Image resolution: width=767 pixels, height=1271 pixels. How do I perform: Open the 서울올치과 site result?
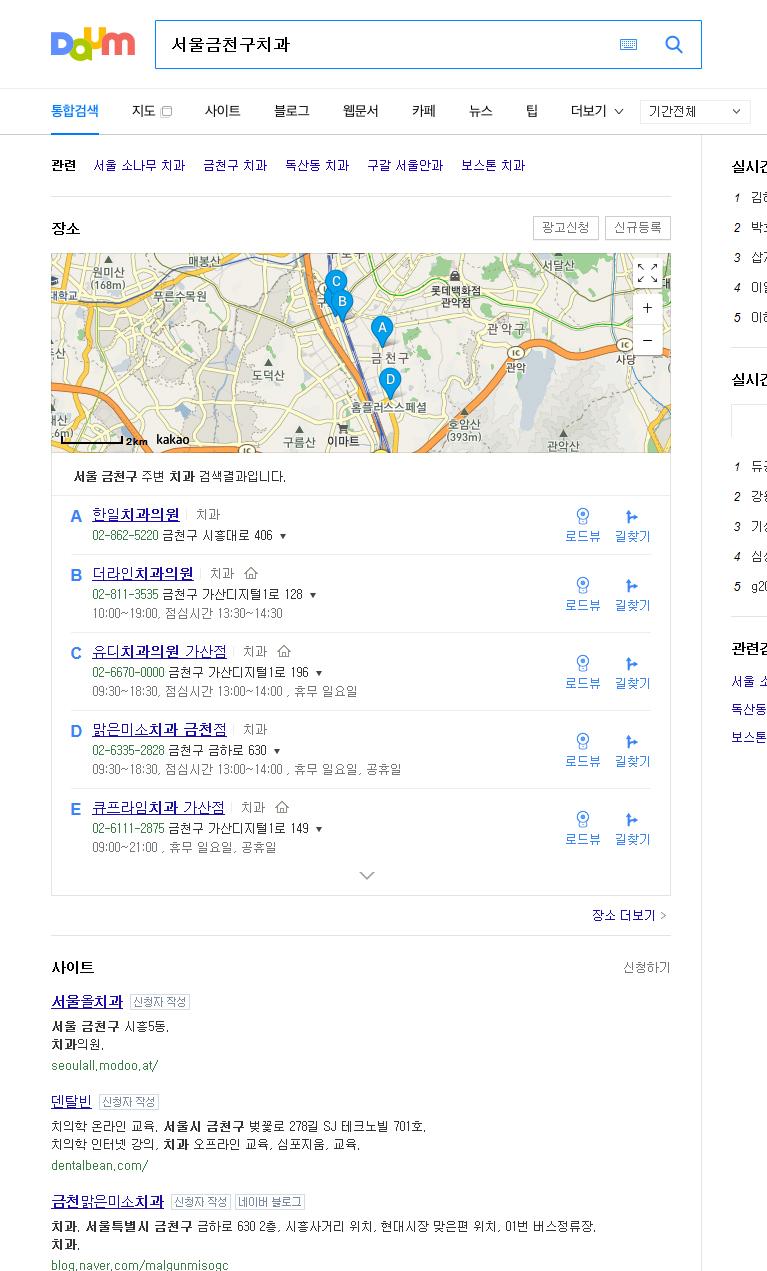click(x=87, y=1002)
